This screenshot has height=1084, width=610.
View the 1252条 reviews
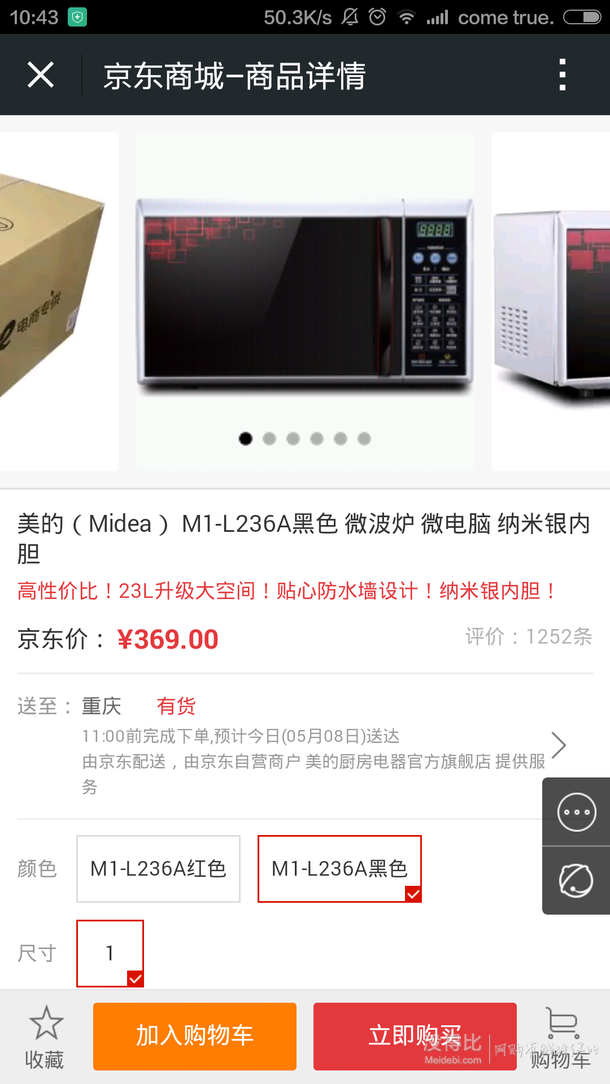click(528, 637)
